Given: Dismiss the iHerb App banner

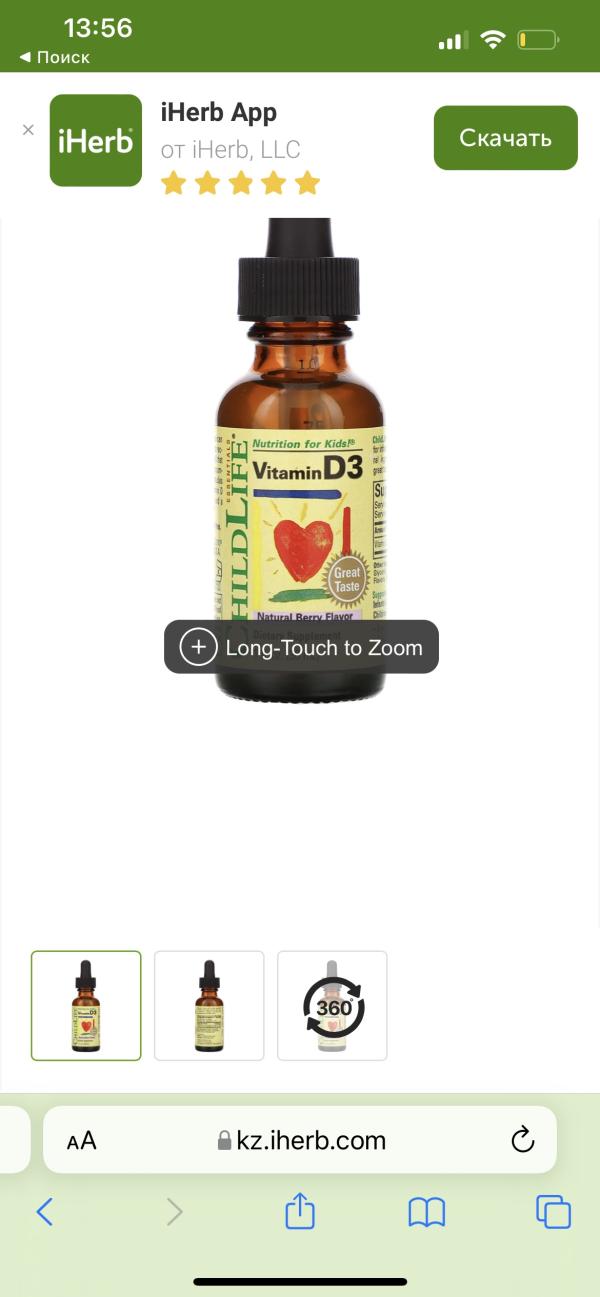Looking at the screenshot, I should (x=28, y=130).
